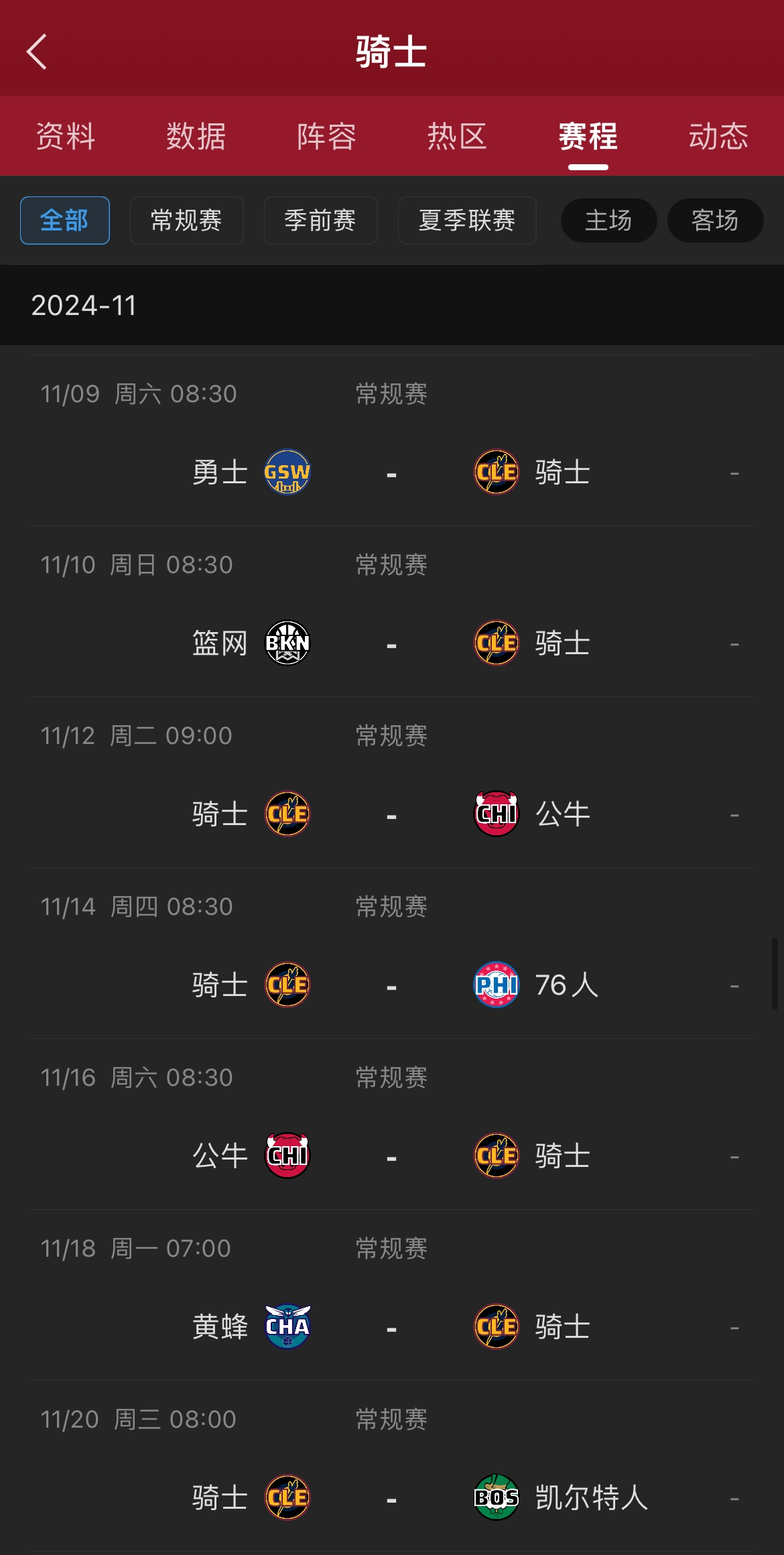Show only 主场 games
Screen dimensions: 784x1555
pyautogui.click(x=608, y=221)
